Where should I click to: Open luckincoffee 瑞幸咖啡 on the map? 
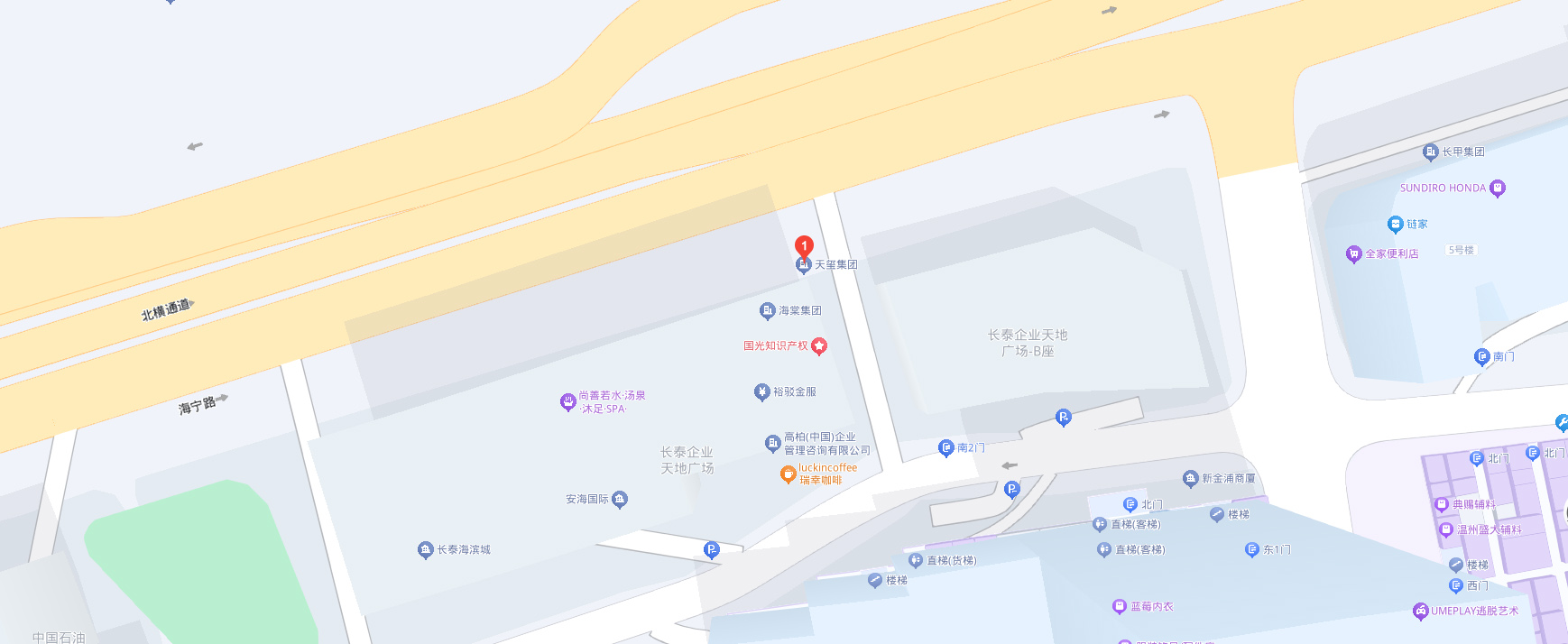coord(788,474)
